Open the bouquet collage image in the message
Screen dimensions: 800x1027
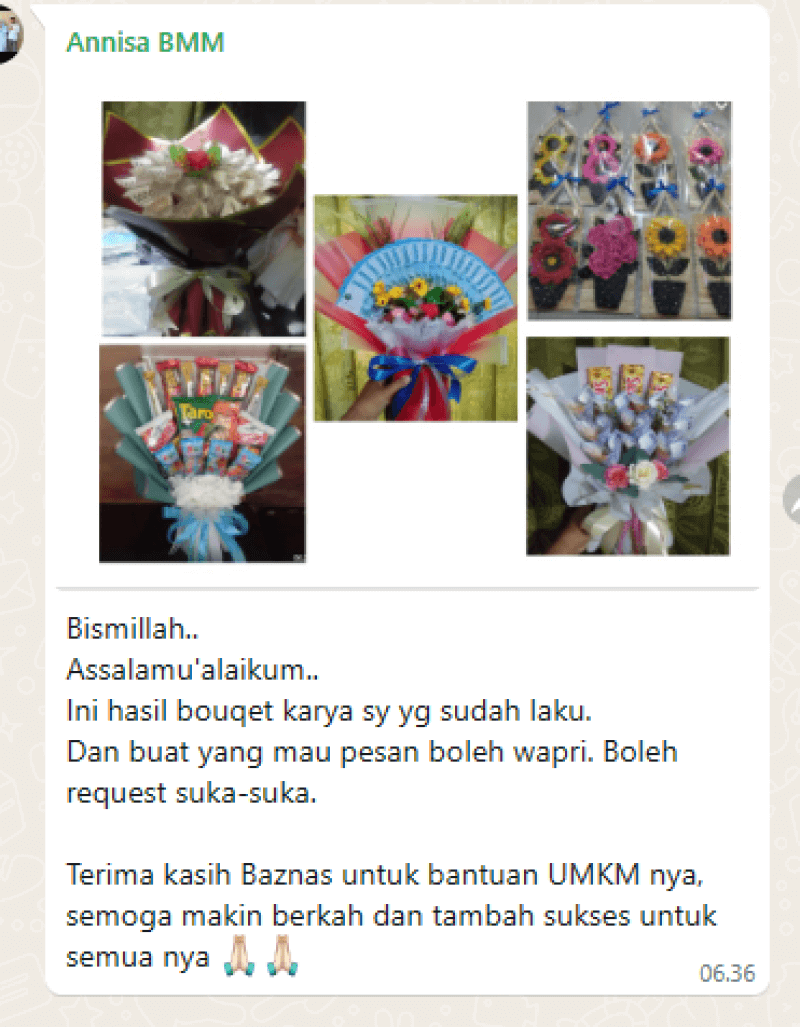415,330
